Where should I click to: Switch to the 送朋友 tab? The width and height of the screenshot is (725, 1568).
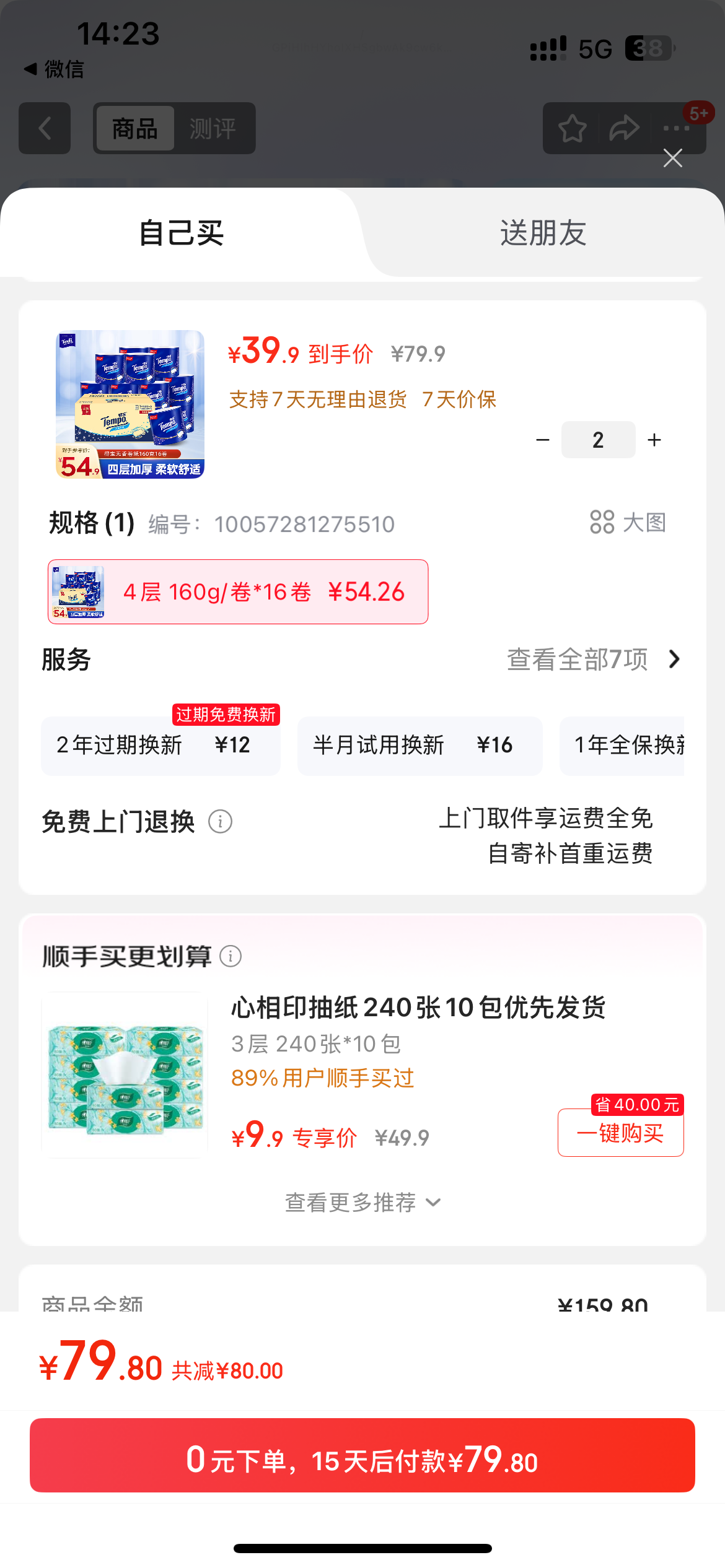(x=543, y=233)
